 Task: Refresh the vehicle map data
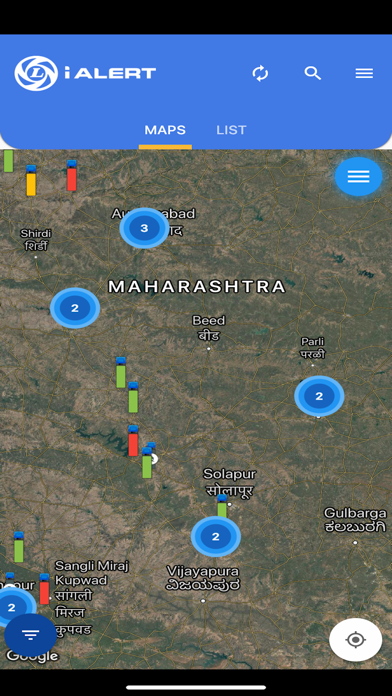click(x=260, y=73)
